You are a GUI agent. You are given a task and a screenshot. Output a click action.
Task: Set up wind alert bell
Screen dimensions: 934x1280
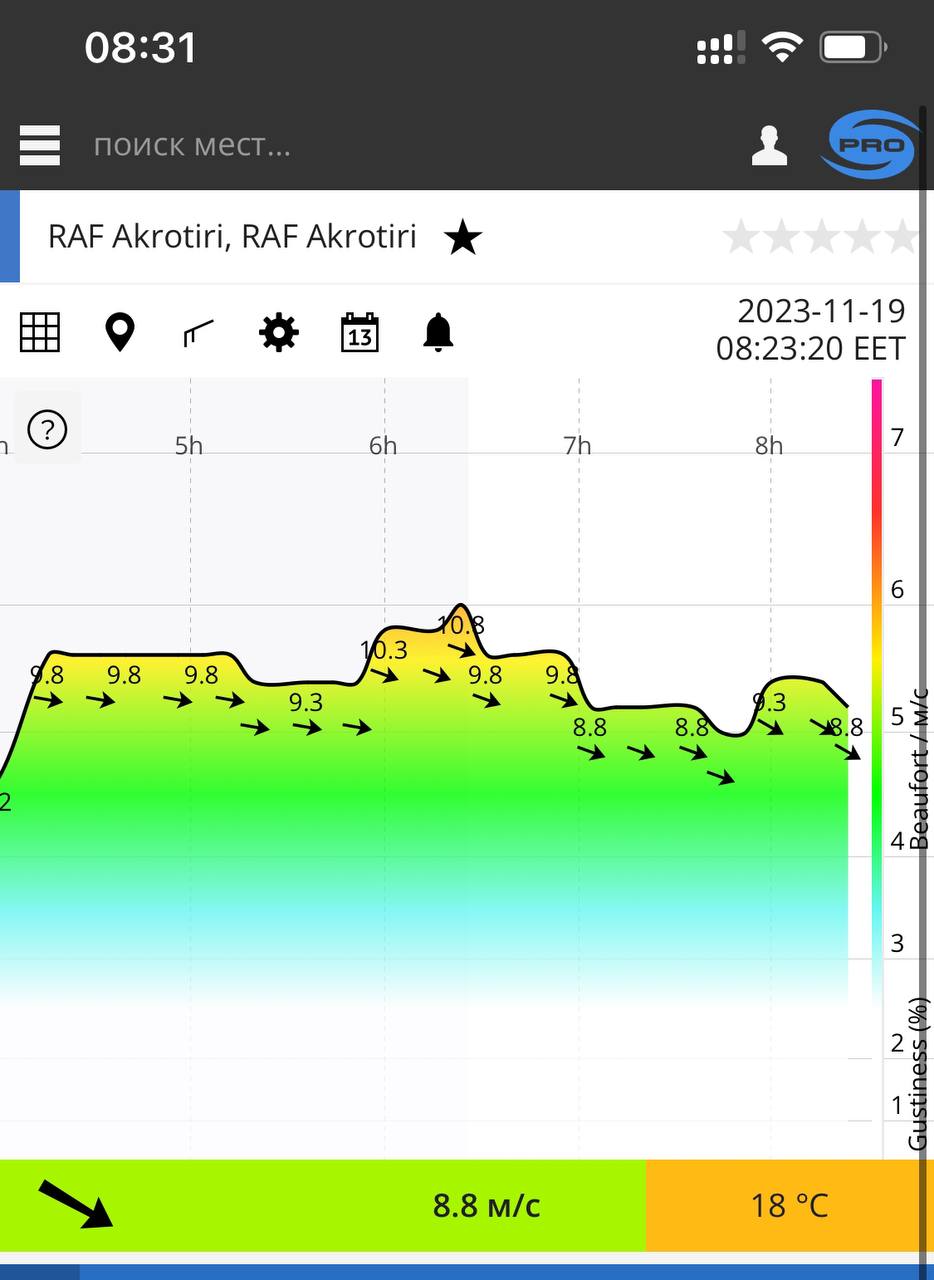click(x=438, y=332)
